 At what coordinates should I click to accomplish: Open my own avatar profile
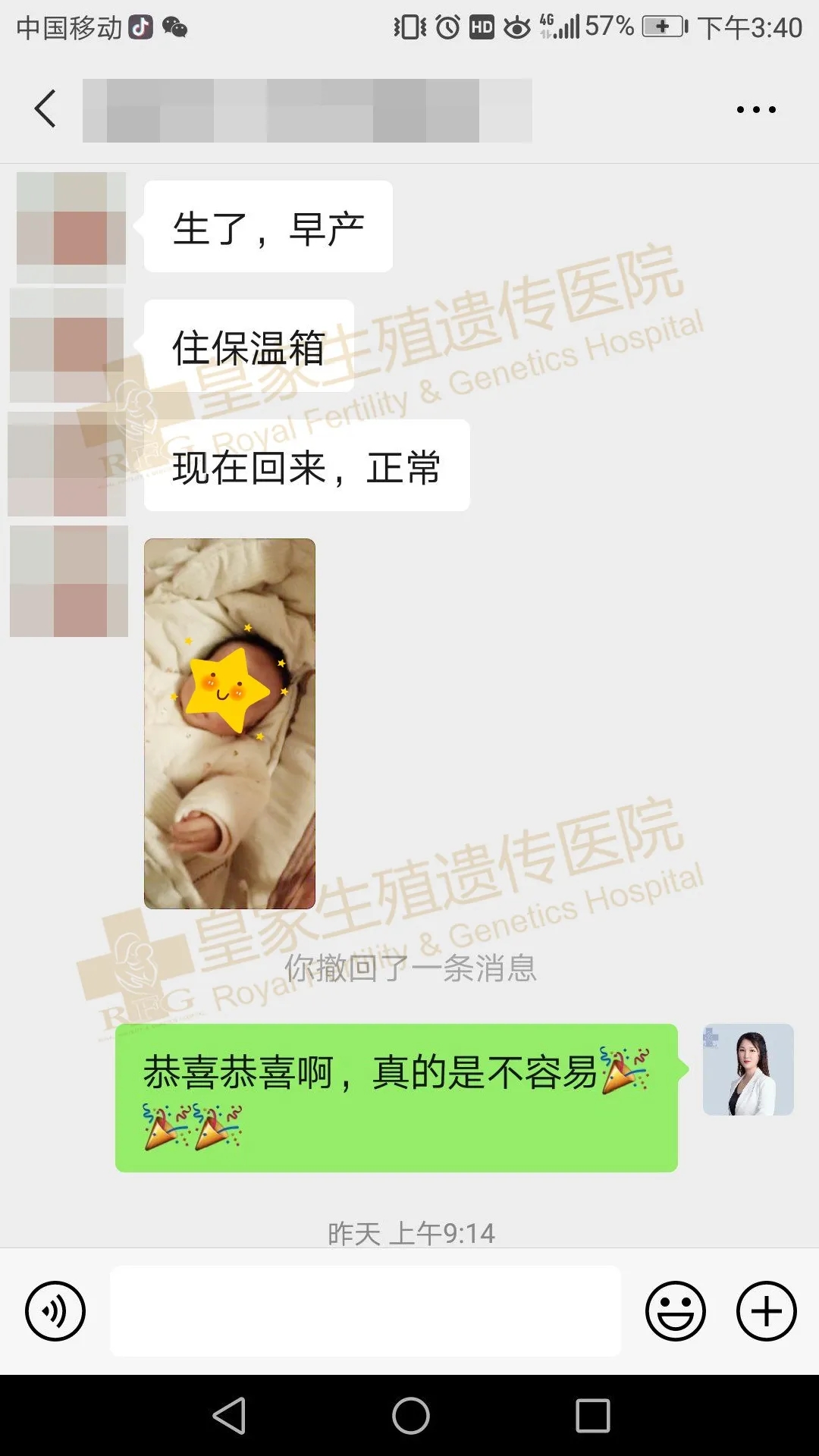tap(748, 1069)
